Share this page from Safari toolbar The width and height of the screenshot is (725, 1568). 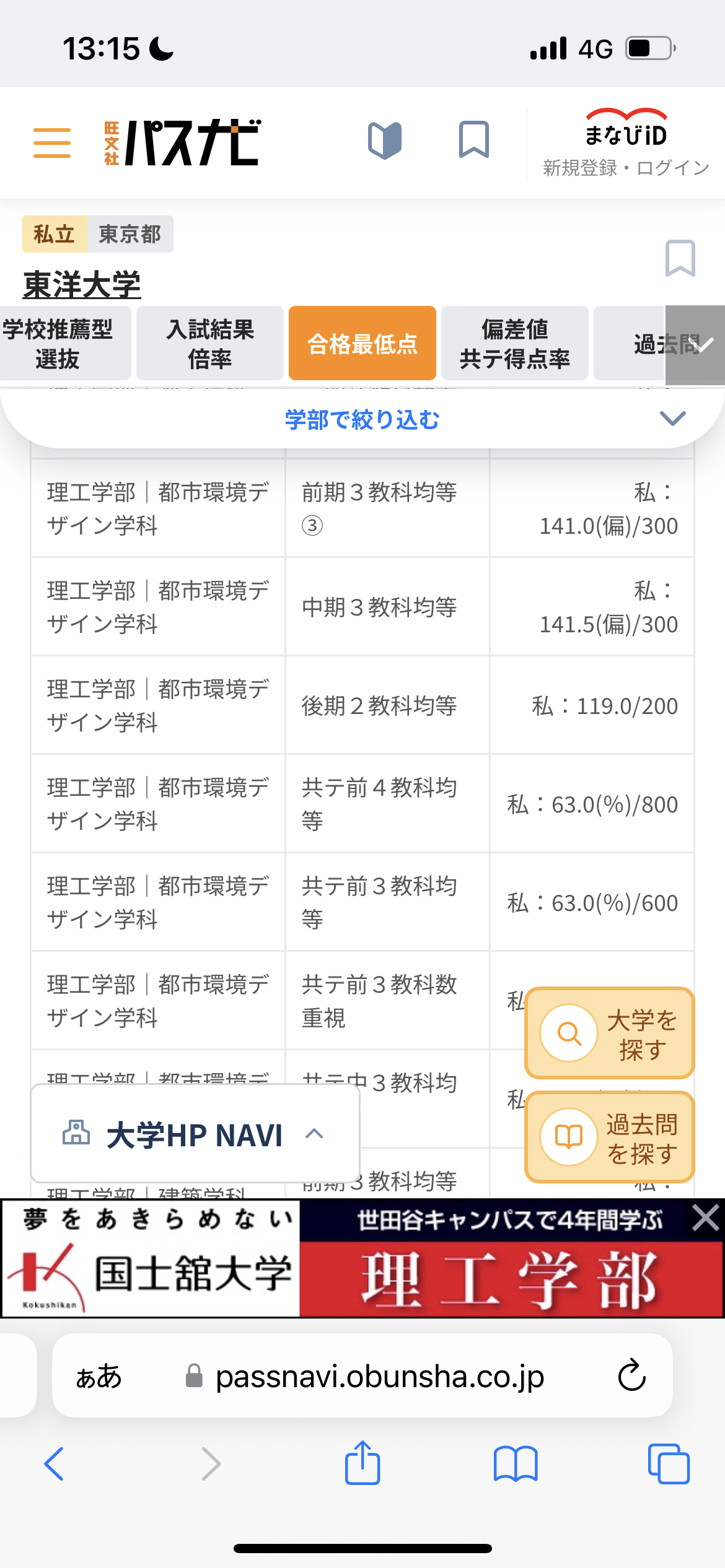(x=362, y=1464)
